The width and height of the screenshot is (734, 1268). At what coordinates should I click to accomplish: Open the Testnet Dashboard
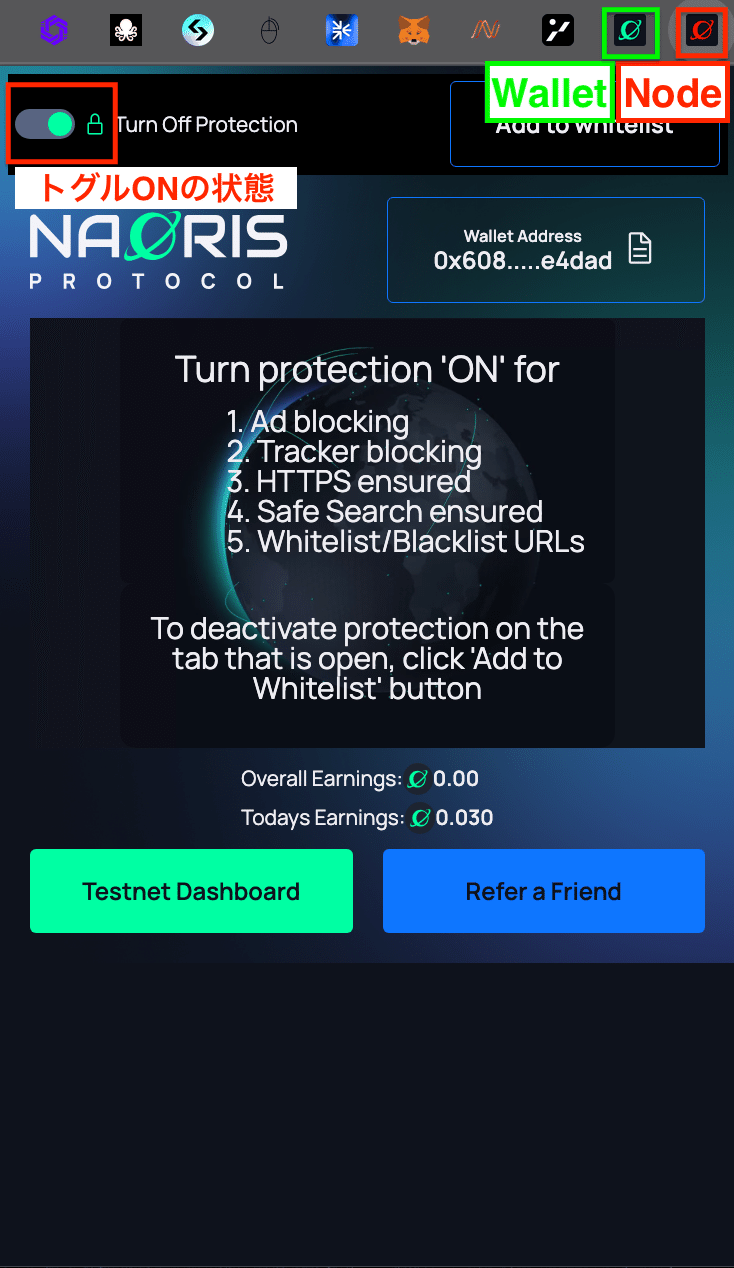pos(191,891)
